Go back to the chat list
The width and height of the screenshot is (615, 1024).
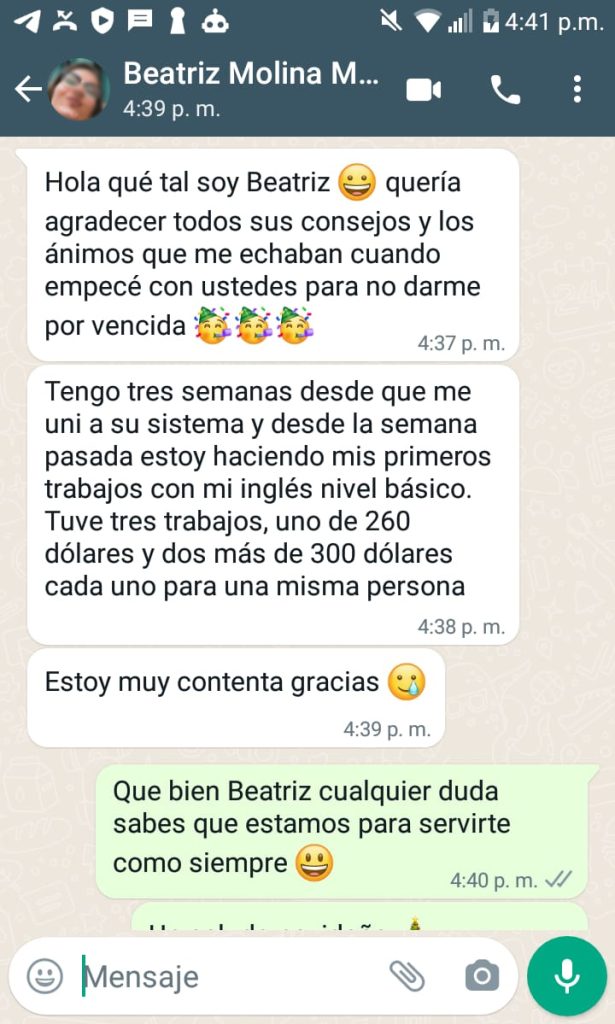pos(27,89)
